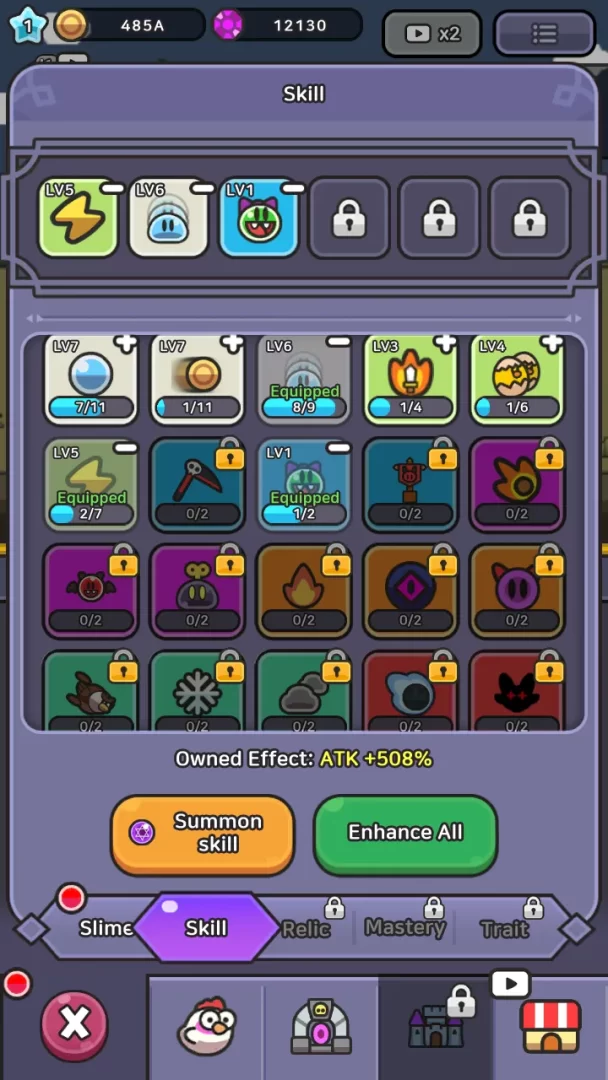Tap the Summon skill button

(x=203, y=833)
